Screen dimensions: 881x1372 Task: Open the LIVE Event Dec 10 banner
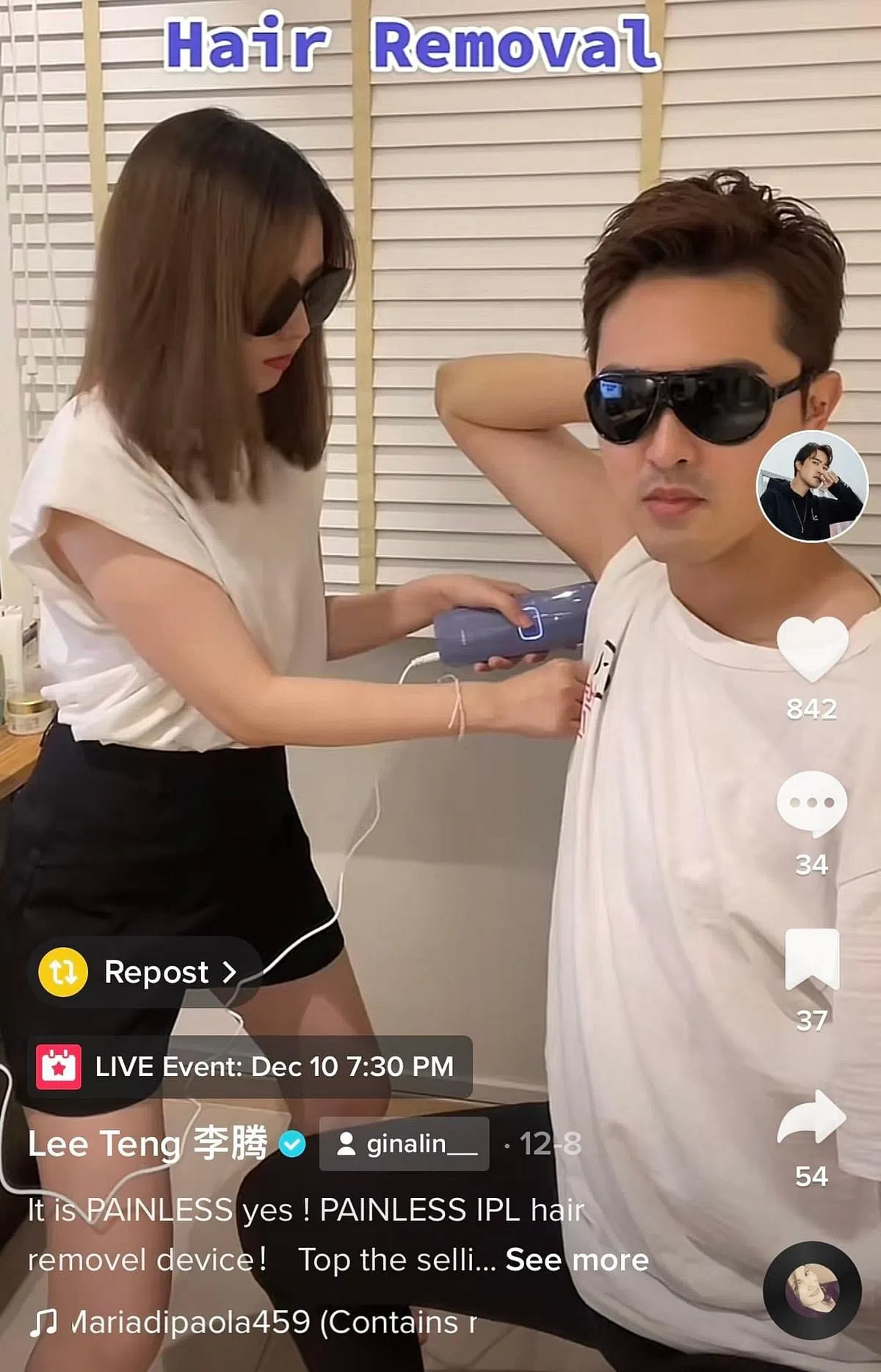click(x=250, y=1067)
